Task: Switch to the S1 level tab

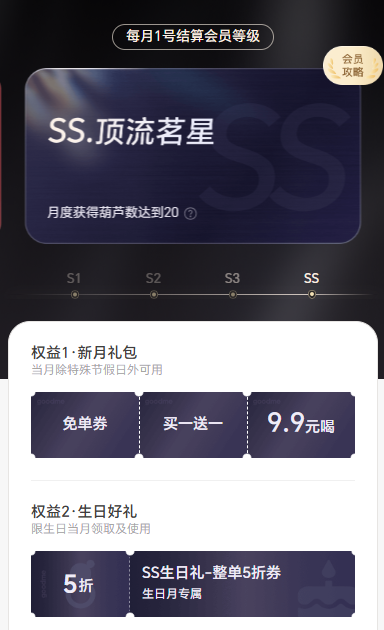Action: 74,285
